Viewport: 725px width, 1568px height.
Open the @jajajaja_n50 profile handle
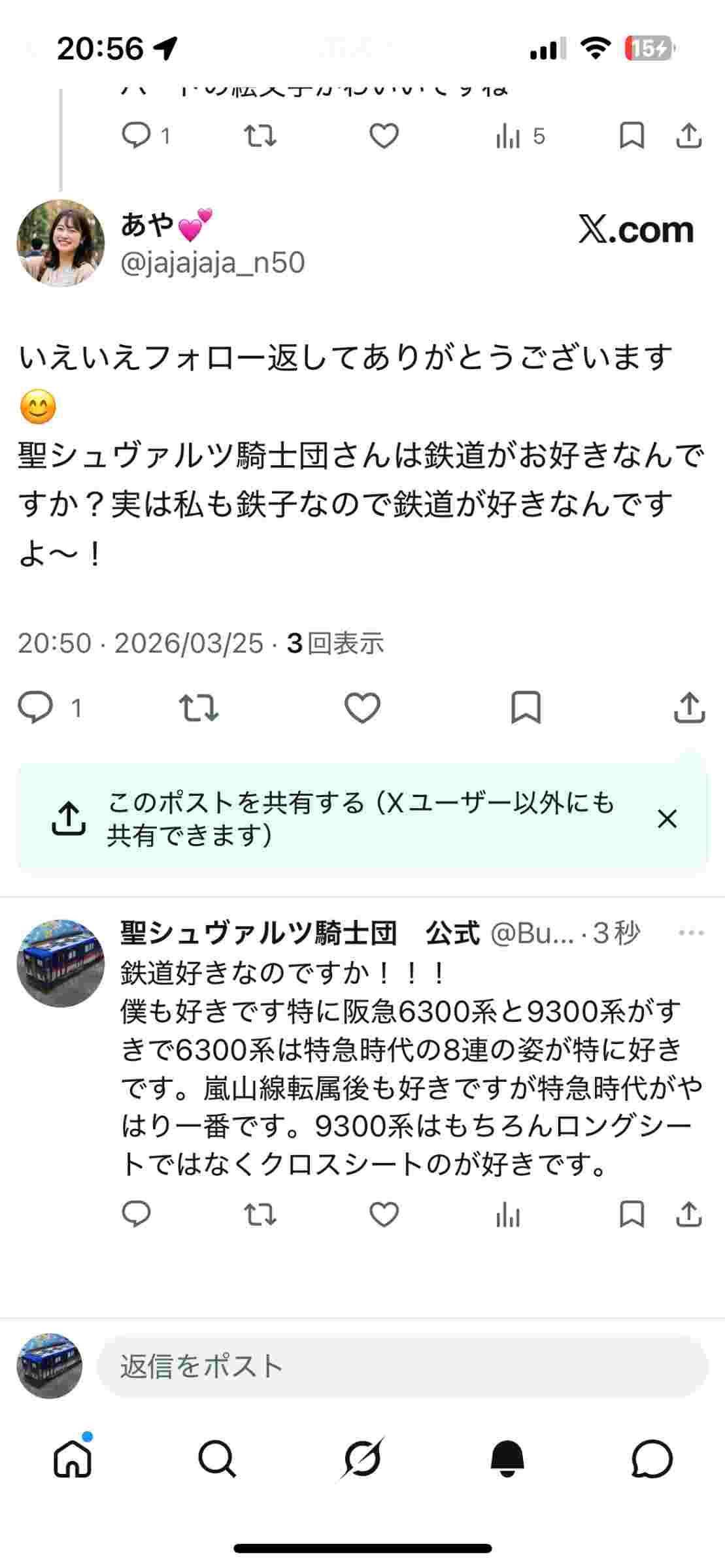pos(212,263)
